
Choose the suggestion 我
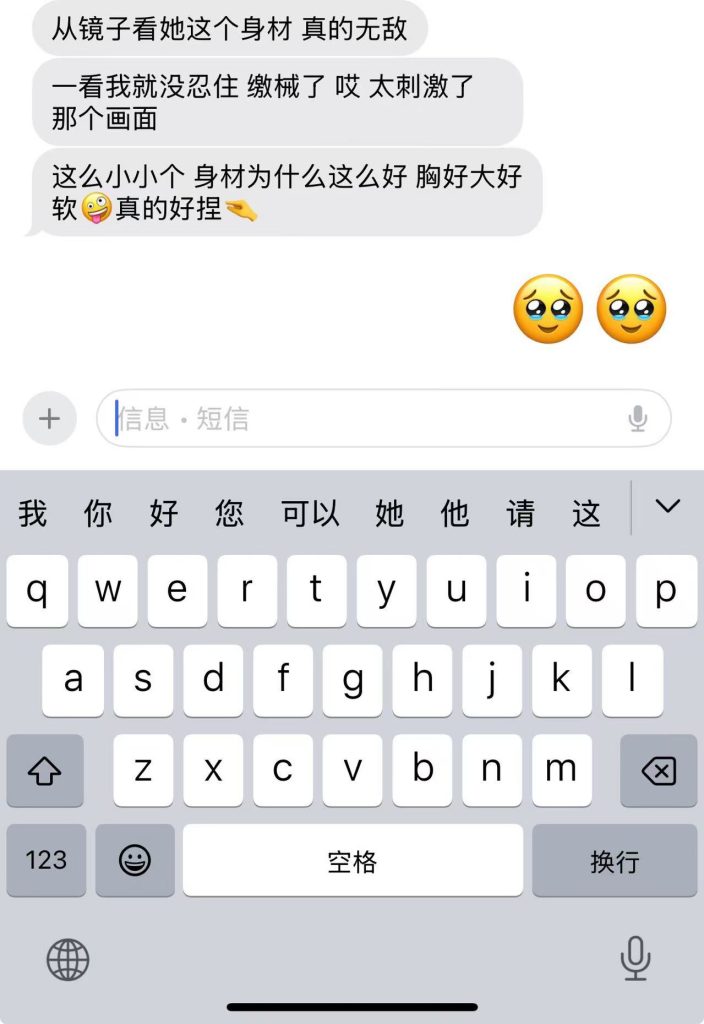[x=33, y=514]
